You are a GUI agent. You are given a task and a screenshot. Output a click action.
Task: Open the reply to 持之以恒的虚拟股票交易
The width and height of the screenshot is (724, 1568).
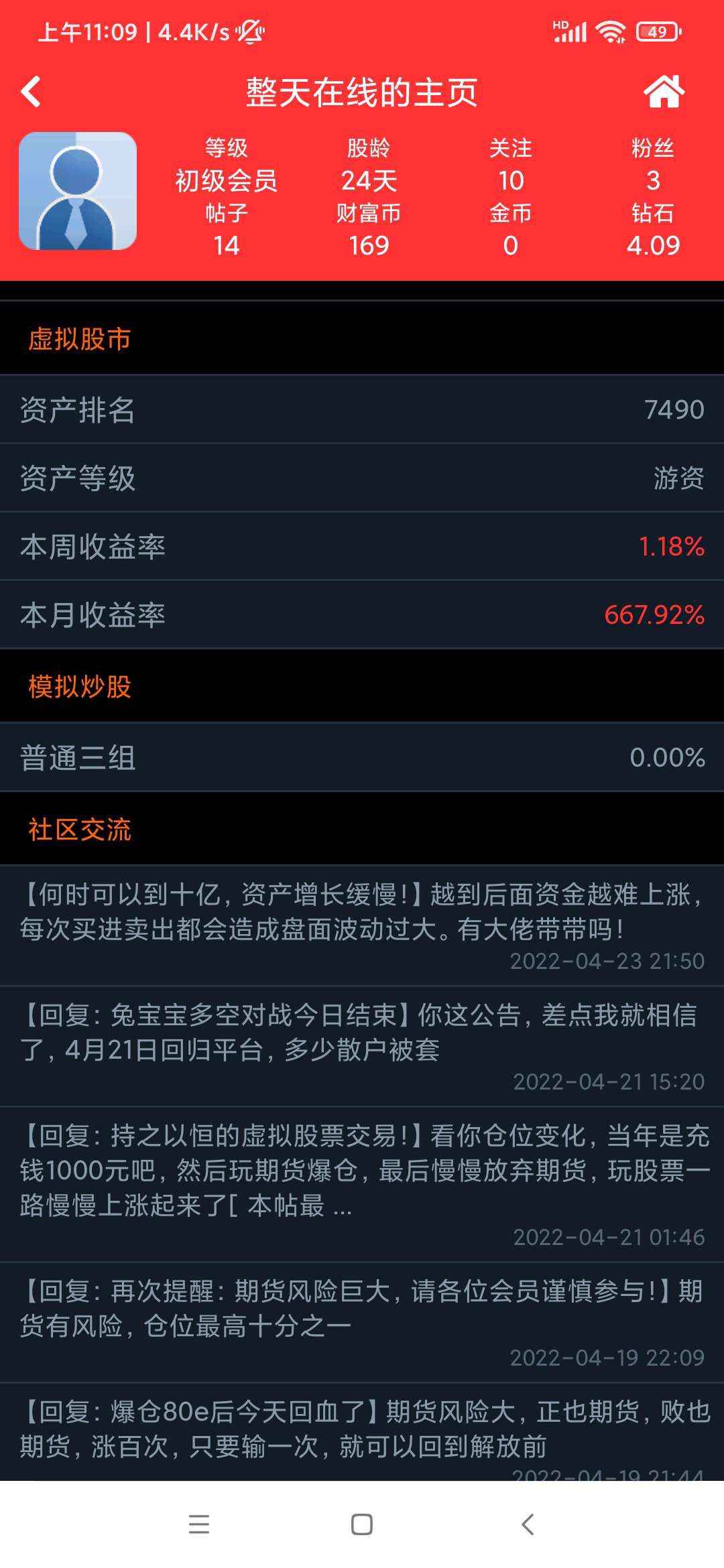coord(362,1185)
